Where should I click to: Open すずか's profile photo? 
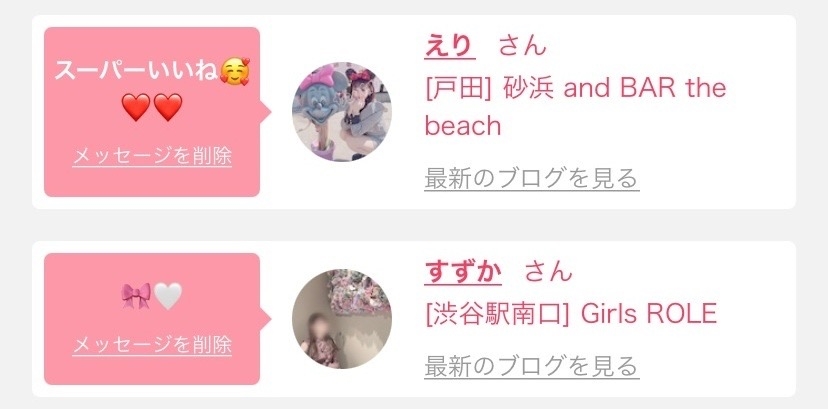click(x=342, y=318)
